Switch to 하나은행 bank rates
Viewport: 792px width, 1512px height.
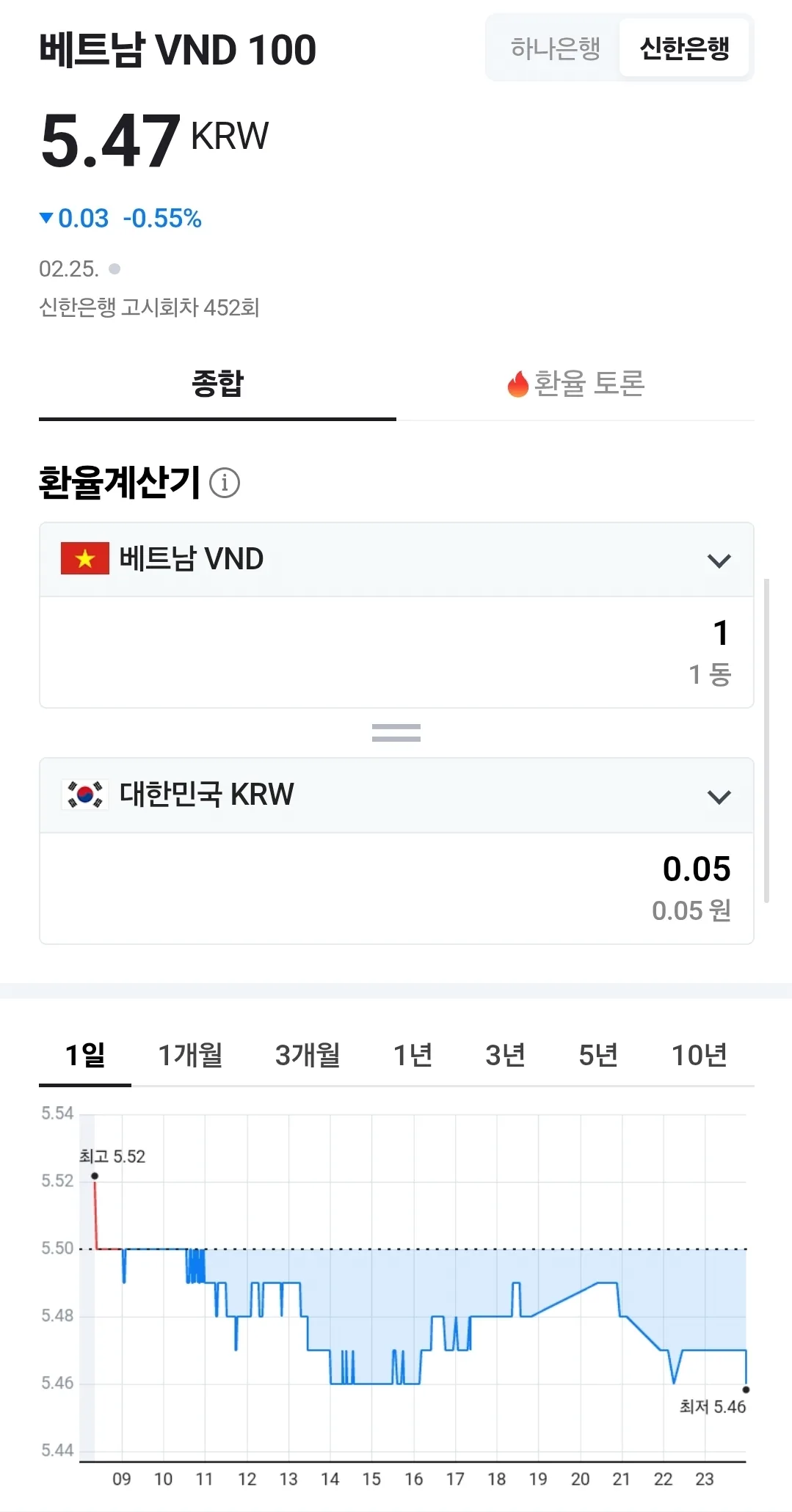[555, 48]
